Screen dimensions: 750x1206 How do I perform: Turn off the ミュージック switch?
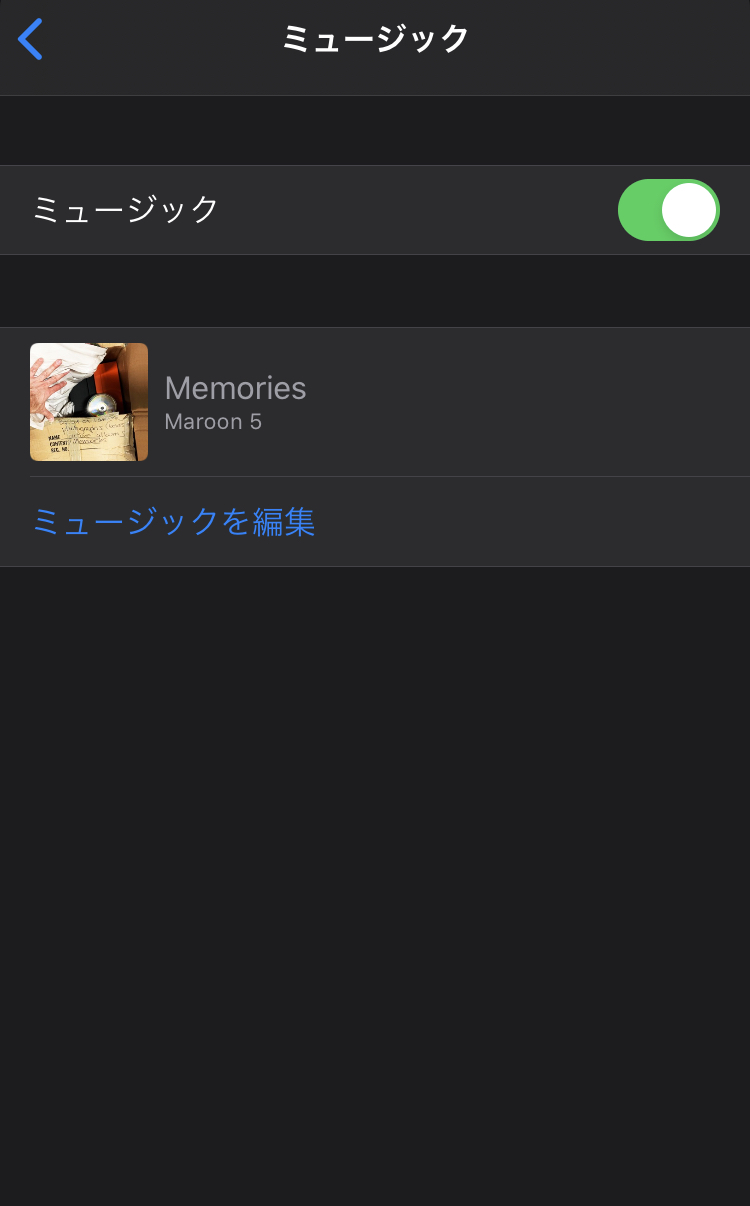668,210
